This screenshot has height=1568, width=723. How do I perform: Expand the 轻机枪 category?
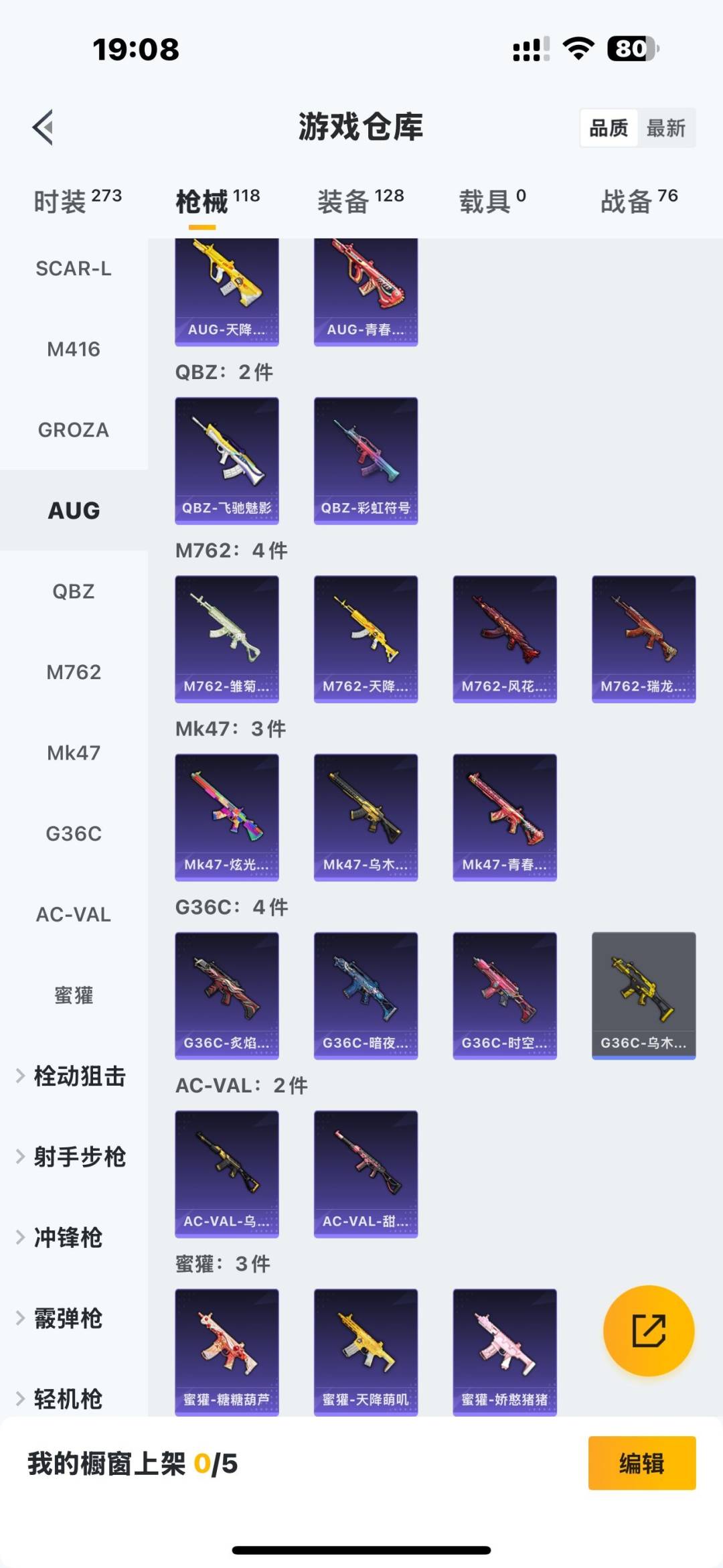pos(67,1399)
